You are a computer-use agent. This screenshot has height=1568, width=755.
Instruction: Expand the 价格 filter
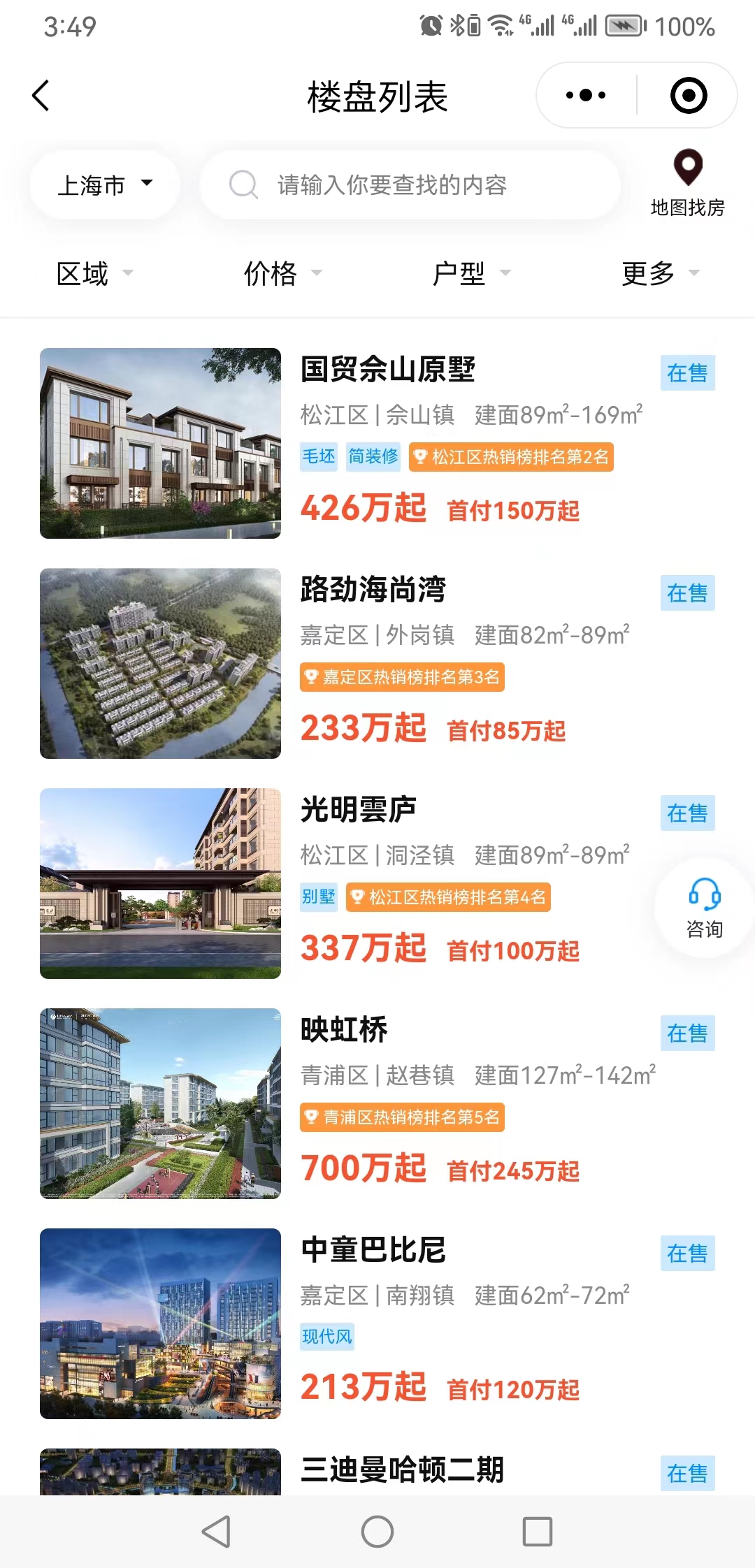[x=282, y=273]
